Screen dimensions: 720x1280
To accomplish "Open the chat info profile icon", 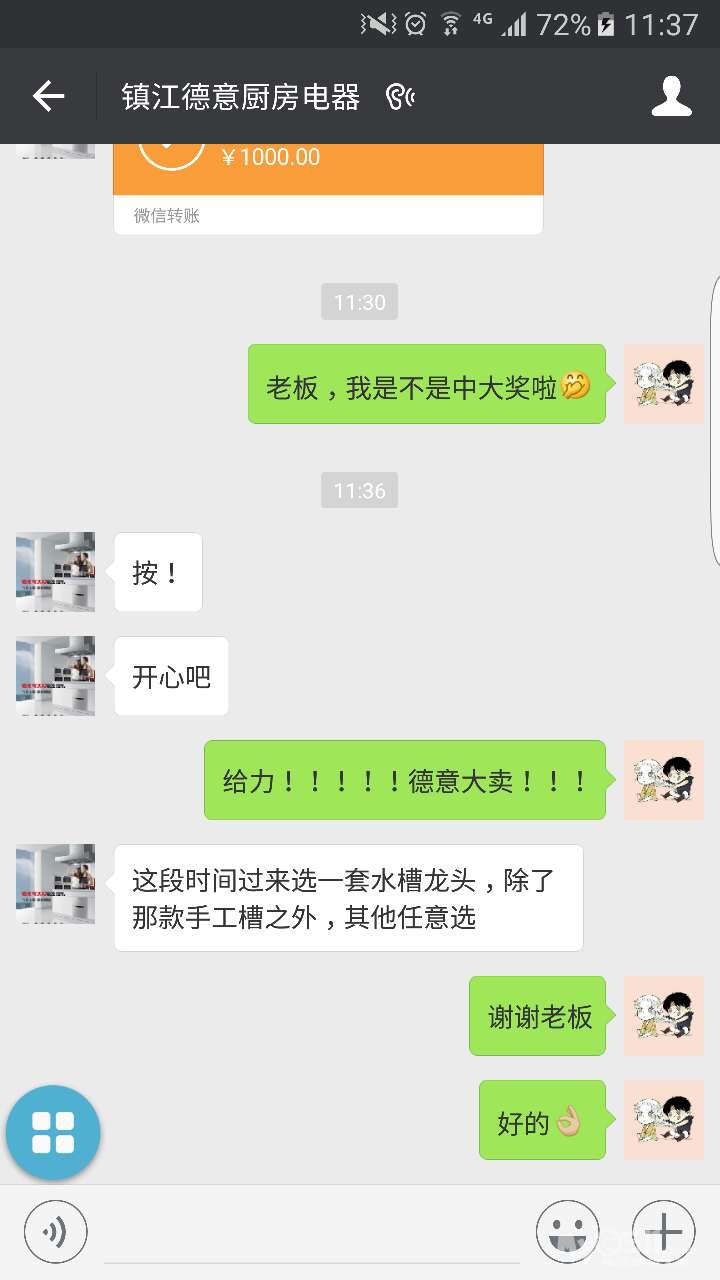I will [671, 96].
